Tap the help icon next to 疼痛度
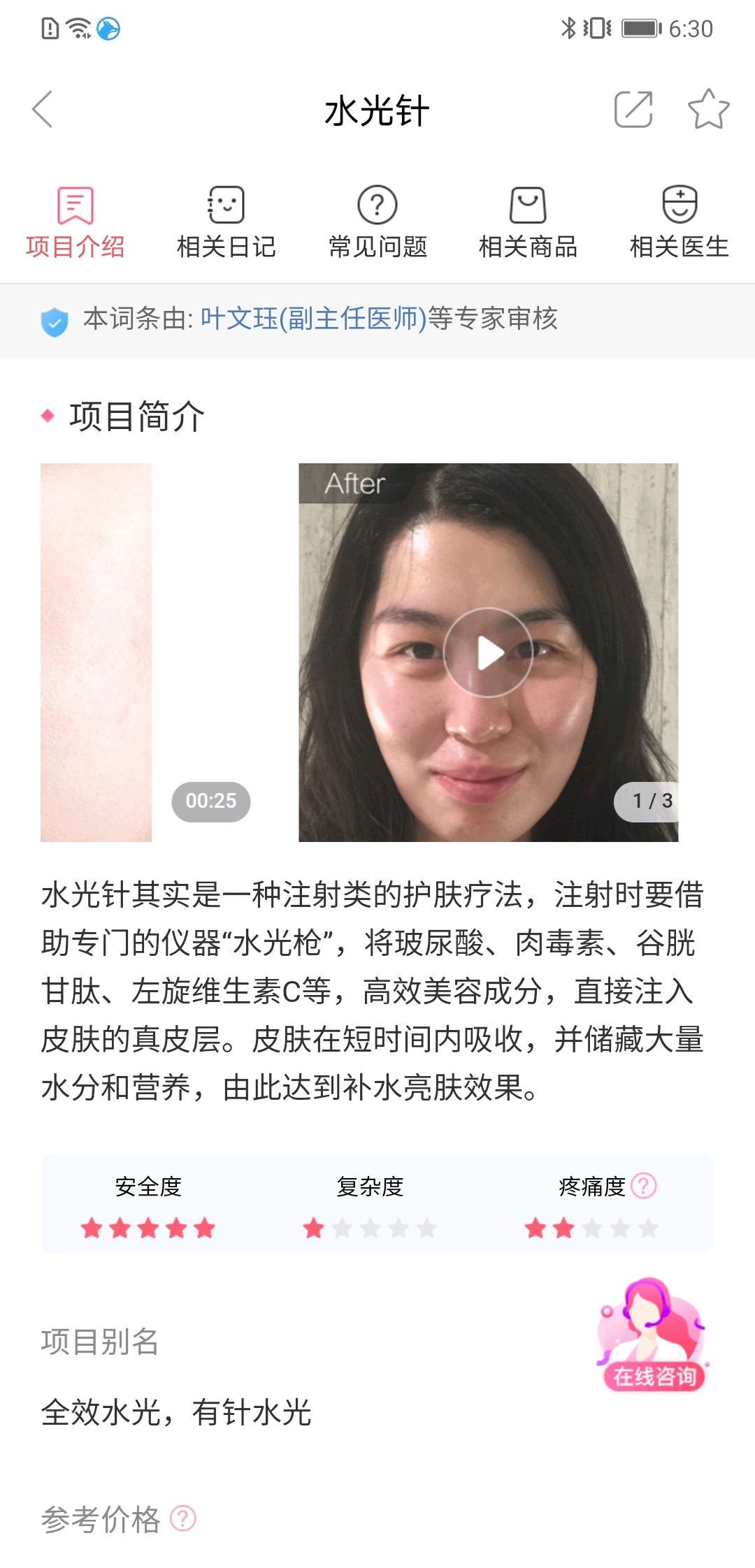 pos(643,1186)
